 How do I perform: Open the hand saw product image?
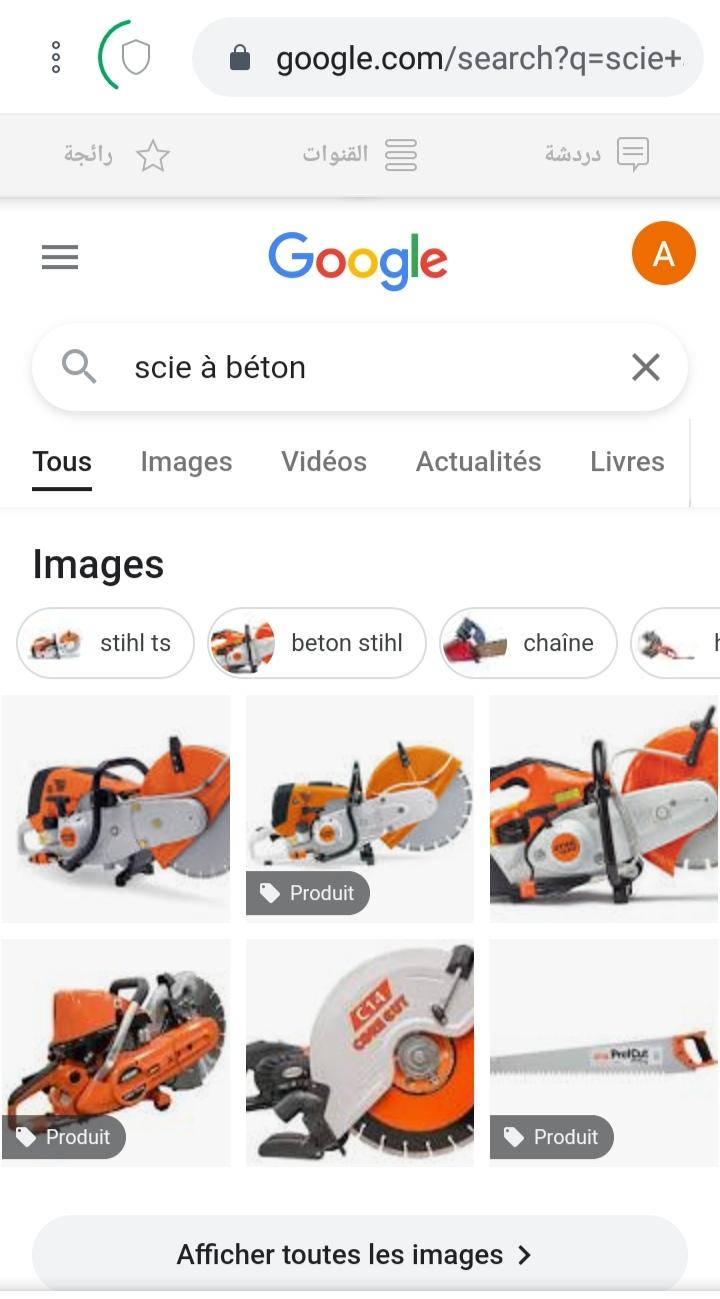coord(604,1052)
